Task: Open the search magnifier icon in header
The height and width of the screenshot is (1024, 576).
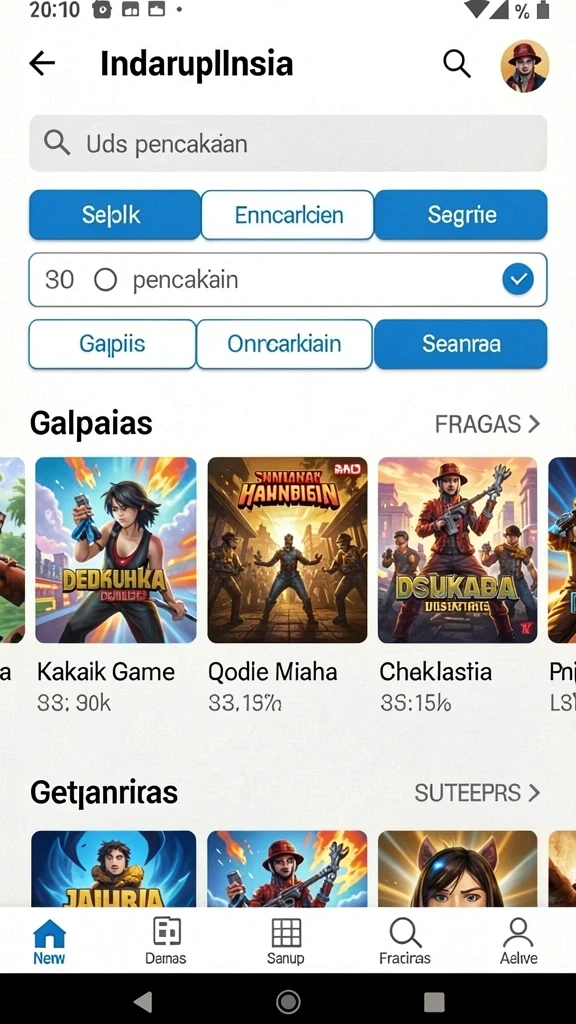Action: [456, 64]
